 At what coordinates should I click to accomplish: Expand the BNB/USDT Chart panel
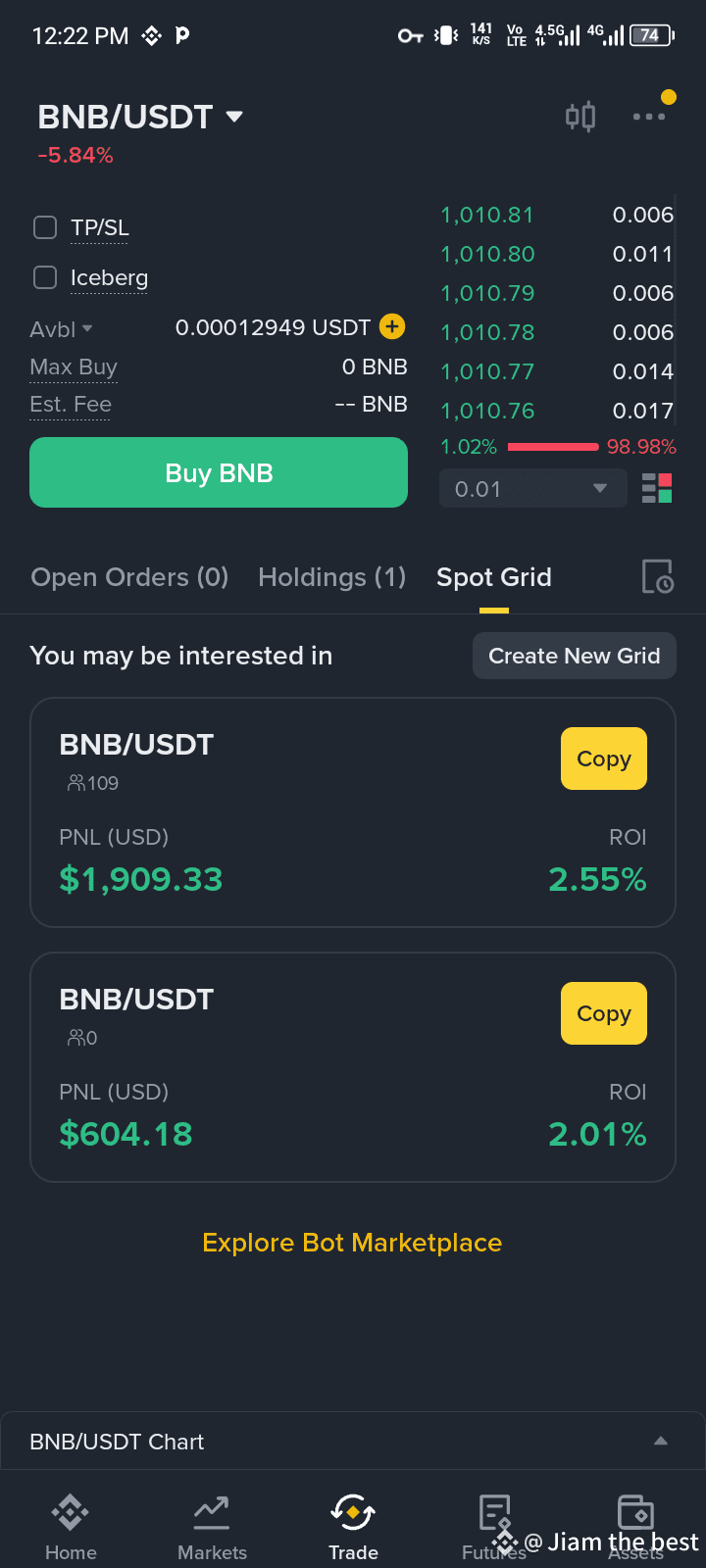click(660, 1441)
